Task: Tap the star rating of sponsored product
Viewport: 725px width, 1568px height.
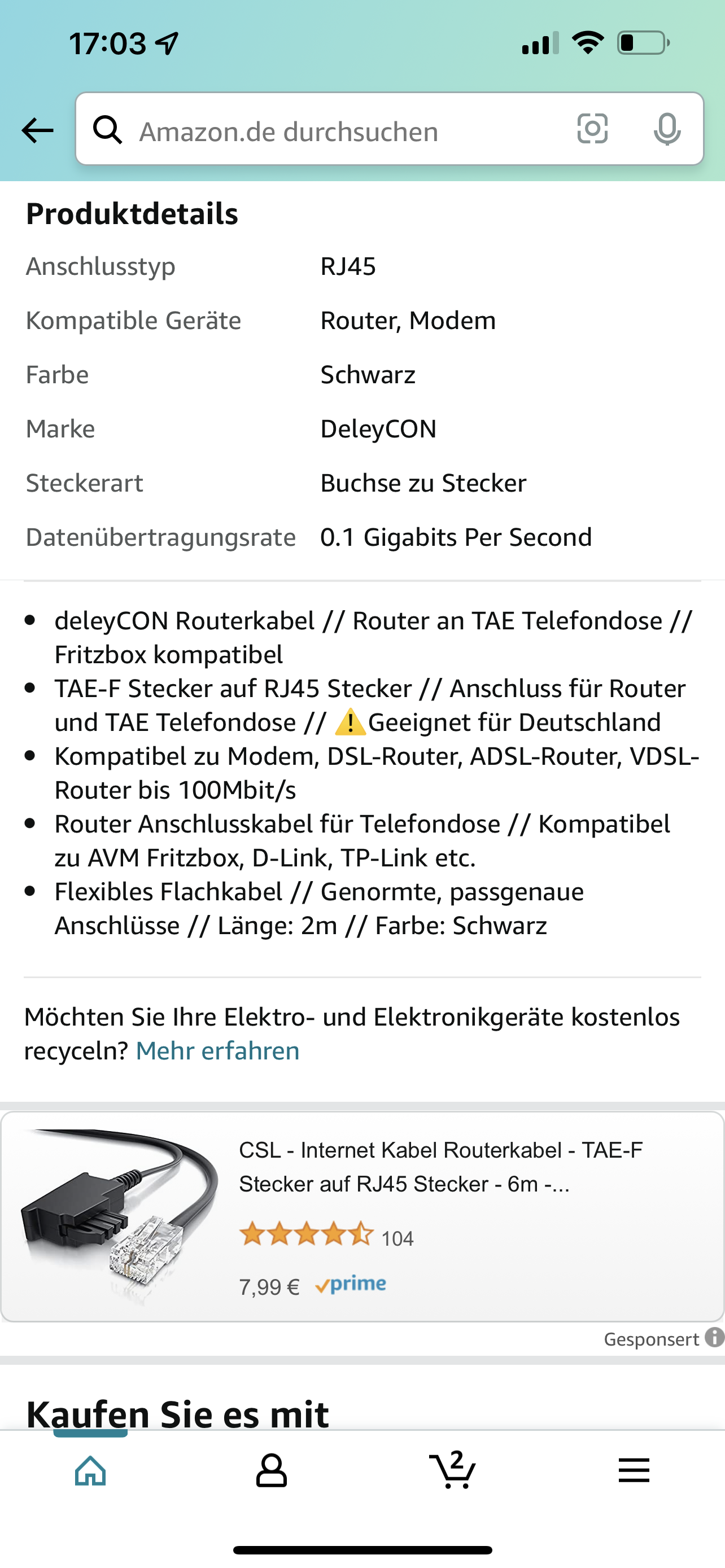Action: (x=305, y=1237)
